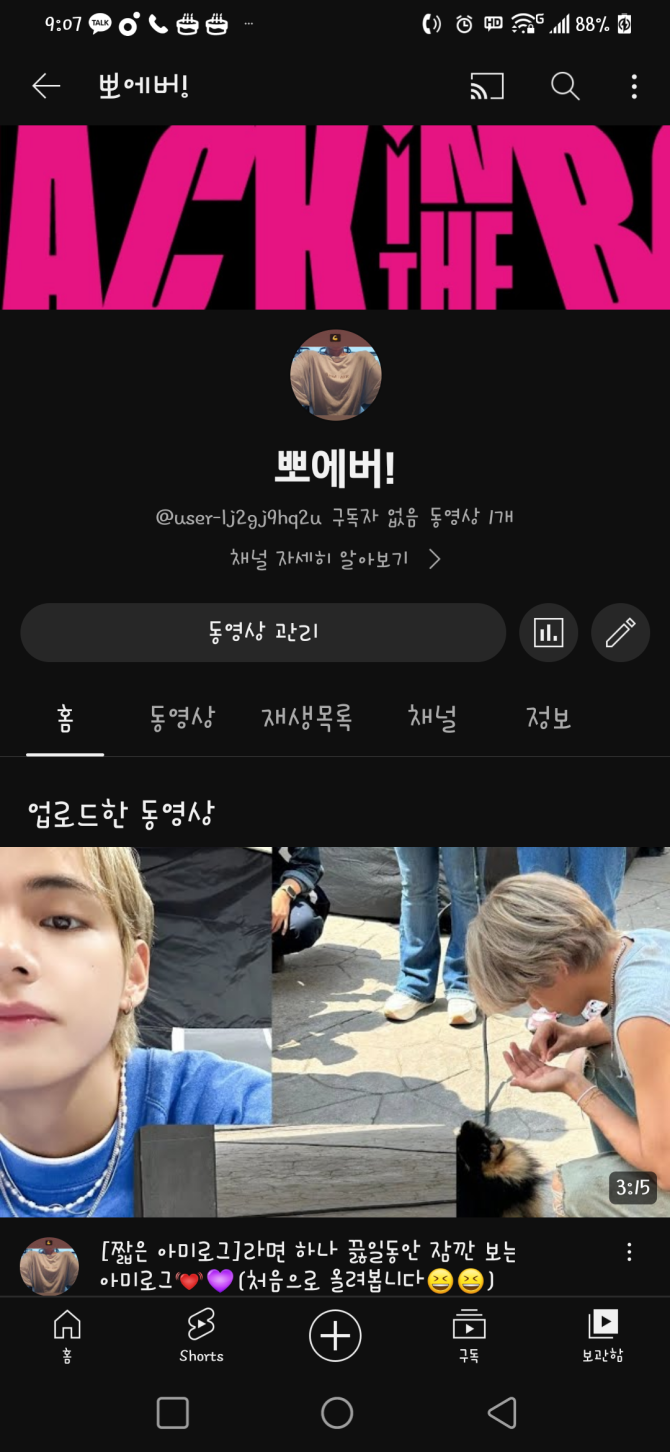Play the 3:15 uploaded video thumbnail

tap(335, 1032)
